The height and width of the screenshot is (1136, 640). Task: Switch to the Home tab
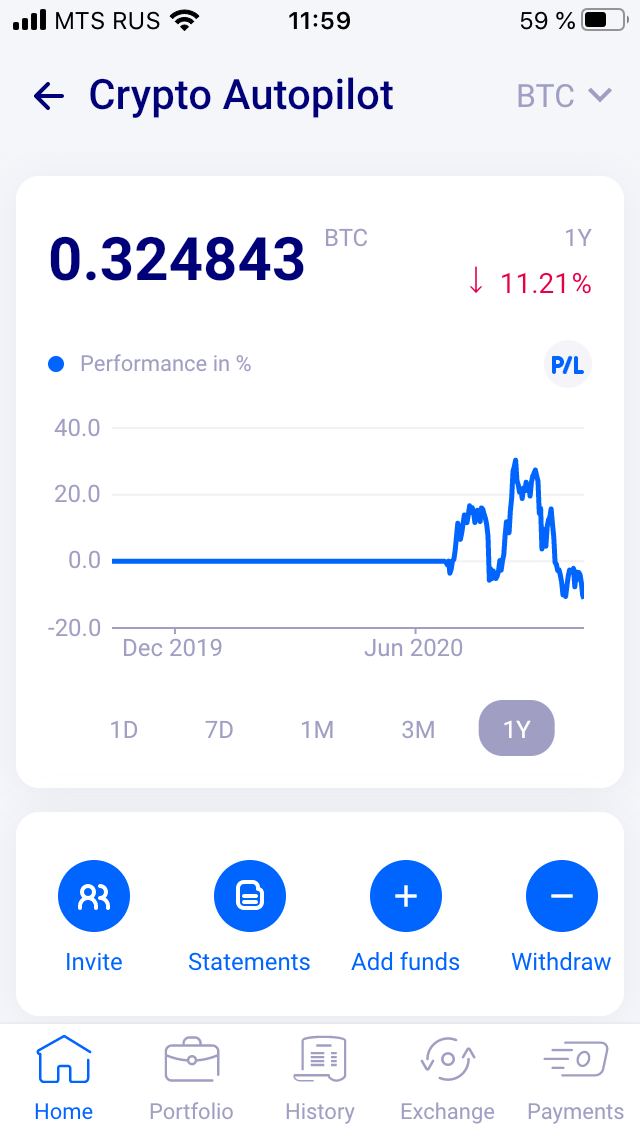point(64,1079)
